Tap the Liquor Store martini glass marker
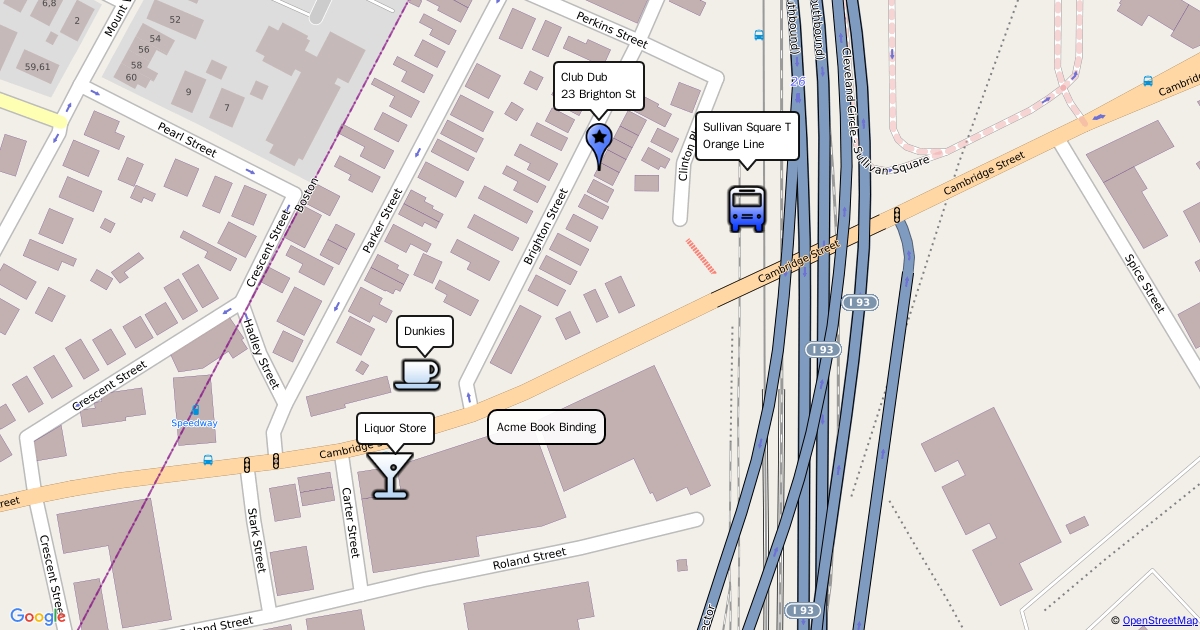This screenshot has height=630, width=1200. pos(390,475)
